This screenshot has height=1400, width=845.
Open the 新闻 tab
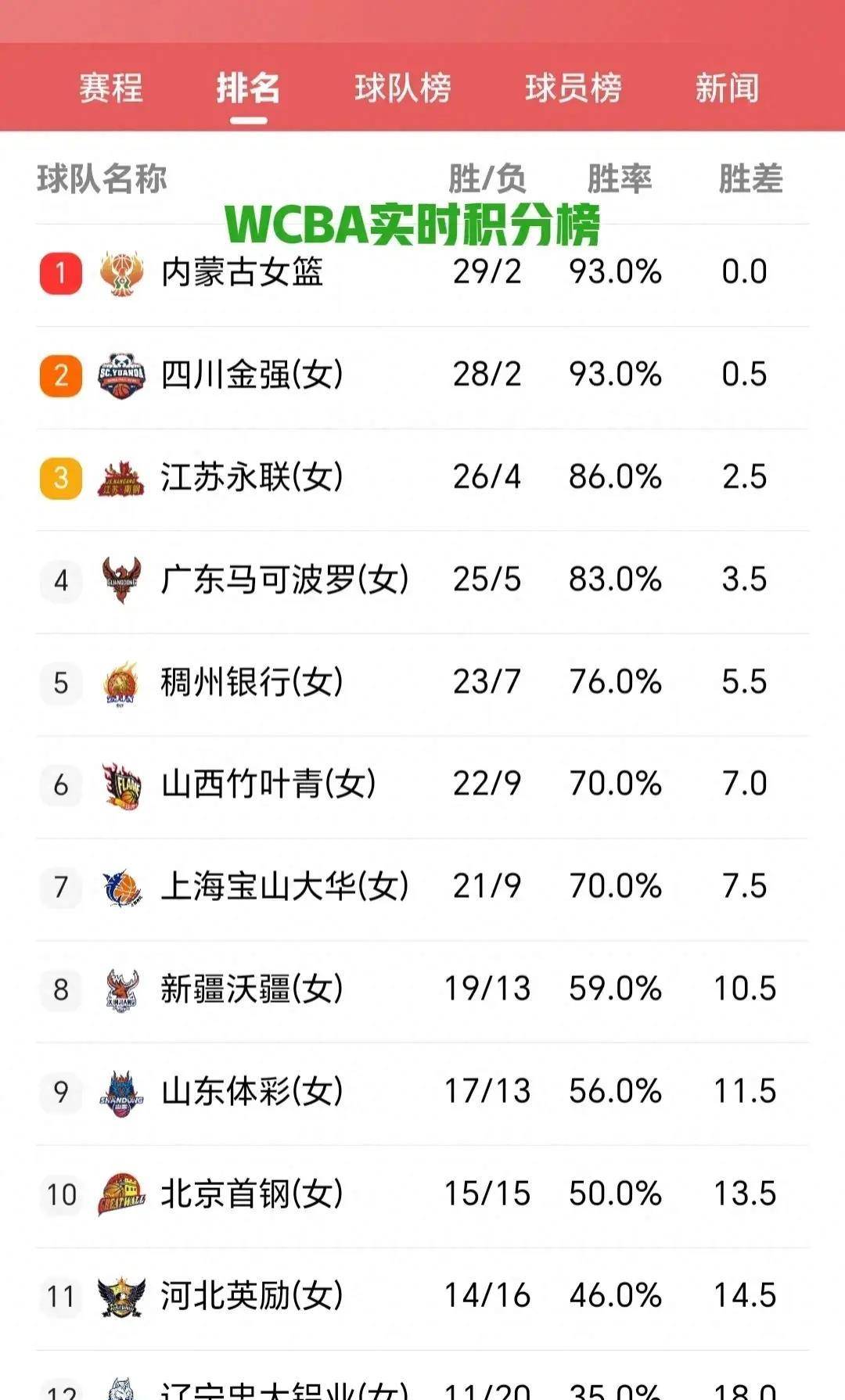(726, 90)
